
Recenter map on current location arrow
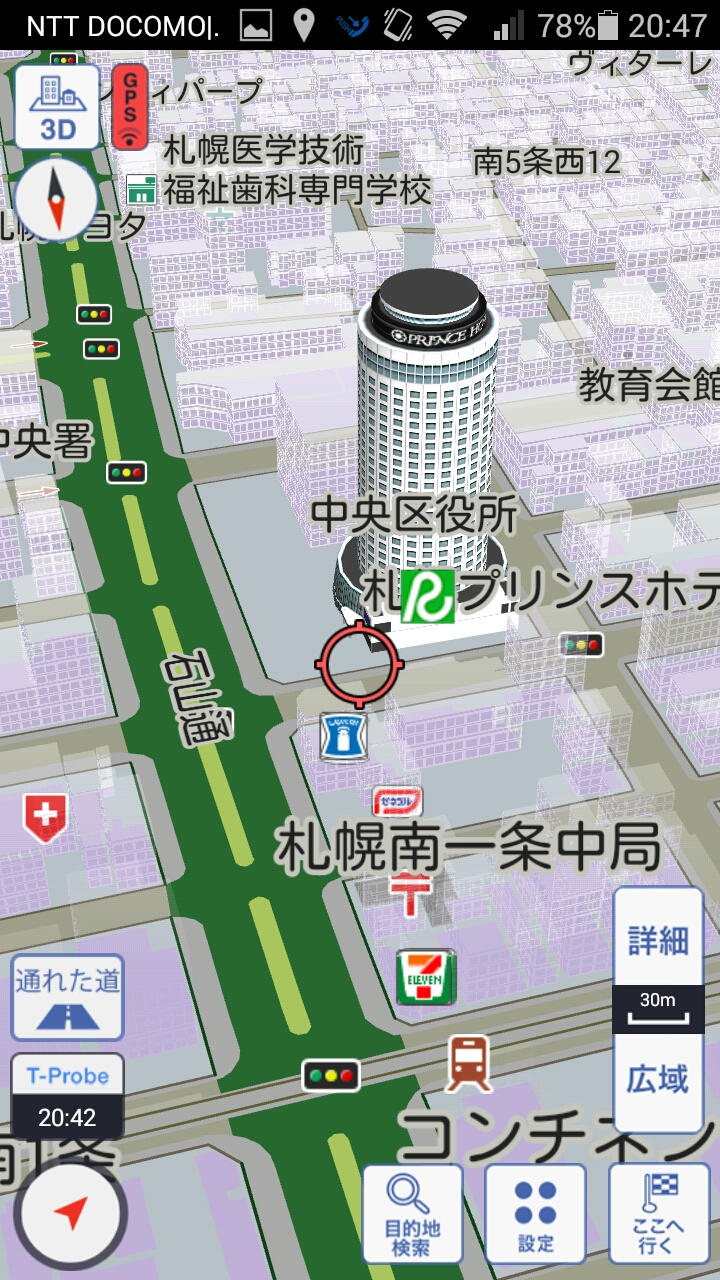(x=70, y=1213)
